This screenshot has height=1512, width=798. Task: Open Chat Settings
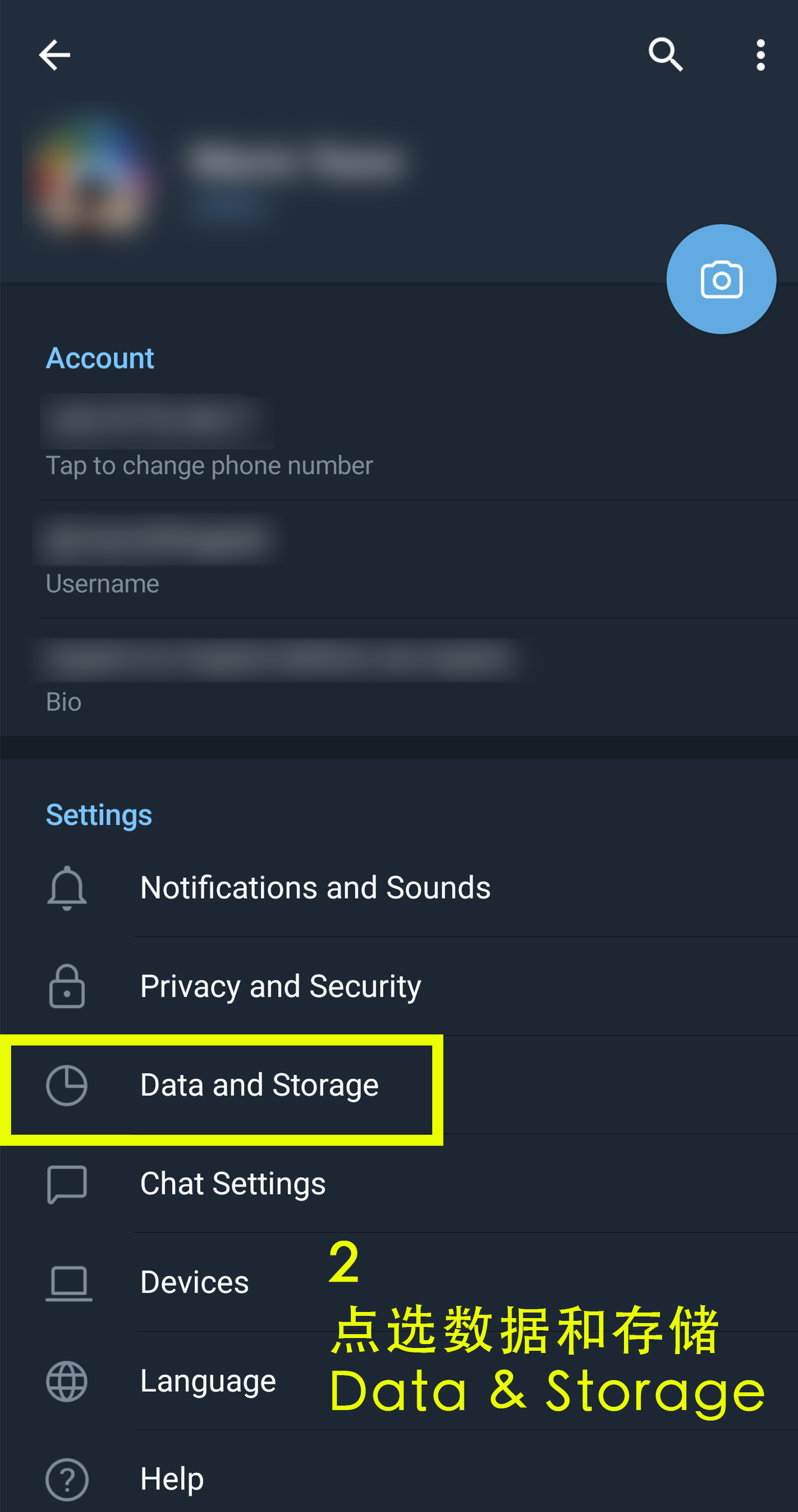(400, 1183)
